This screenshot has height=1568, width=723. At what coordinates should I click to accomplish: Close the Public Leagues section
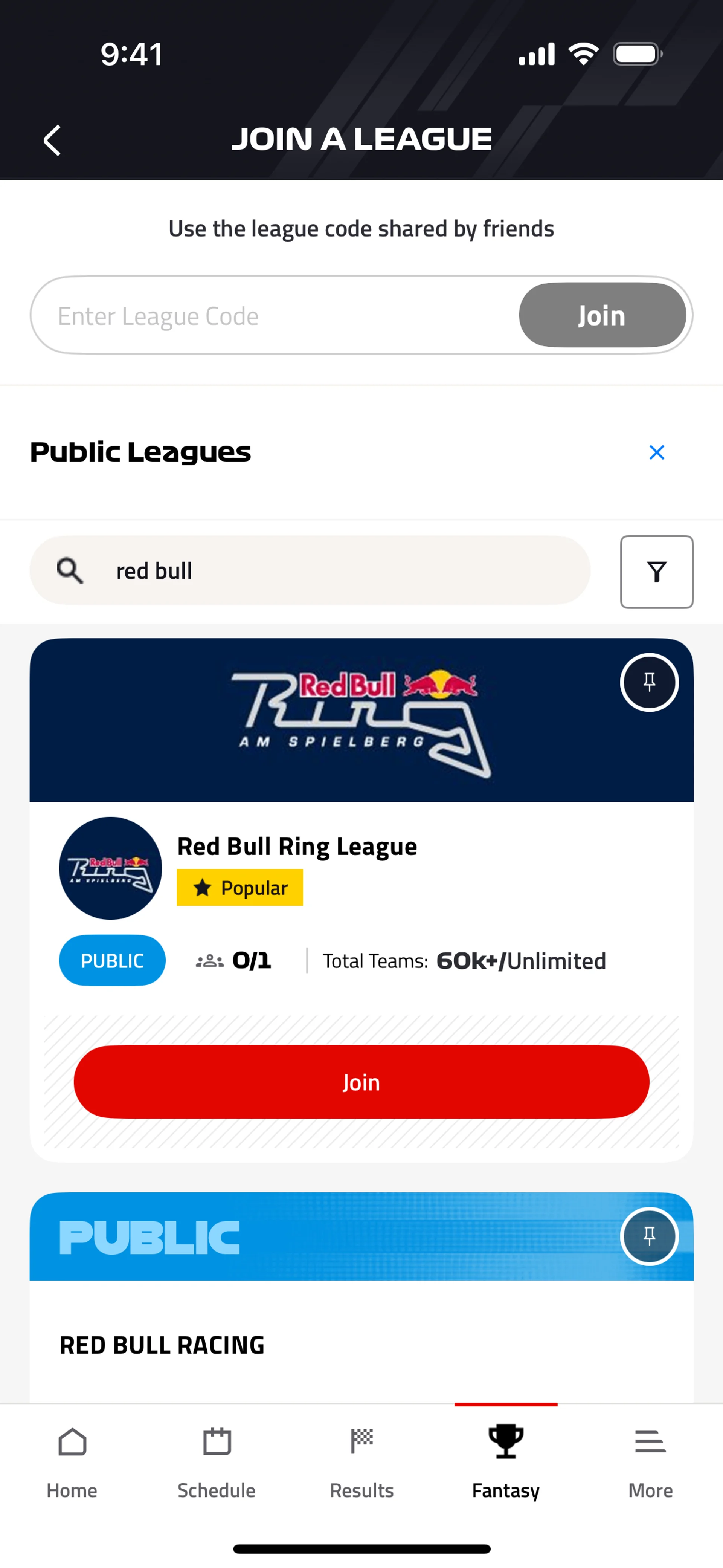tap(656, 452)
